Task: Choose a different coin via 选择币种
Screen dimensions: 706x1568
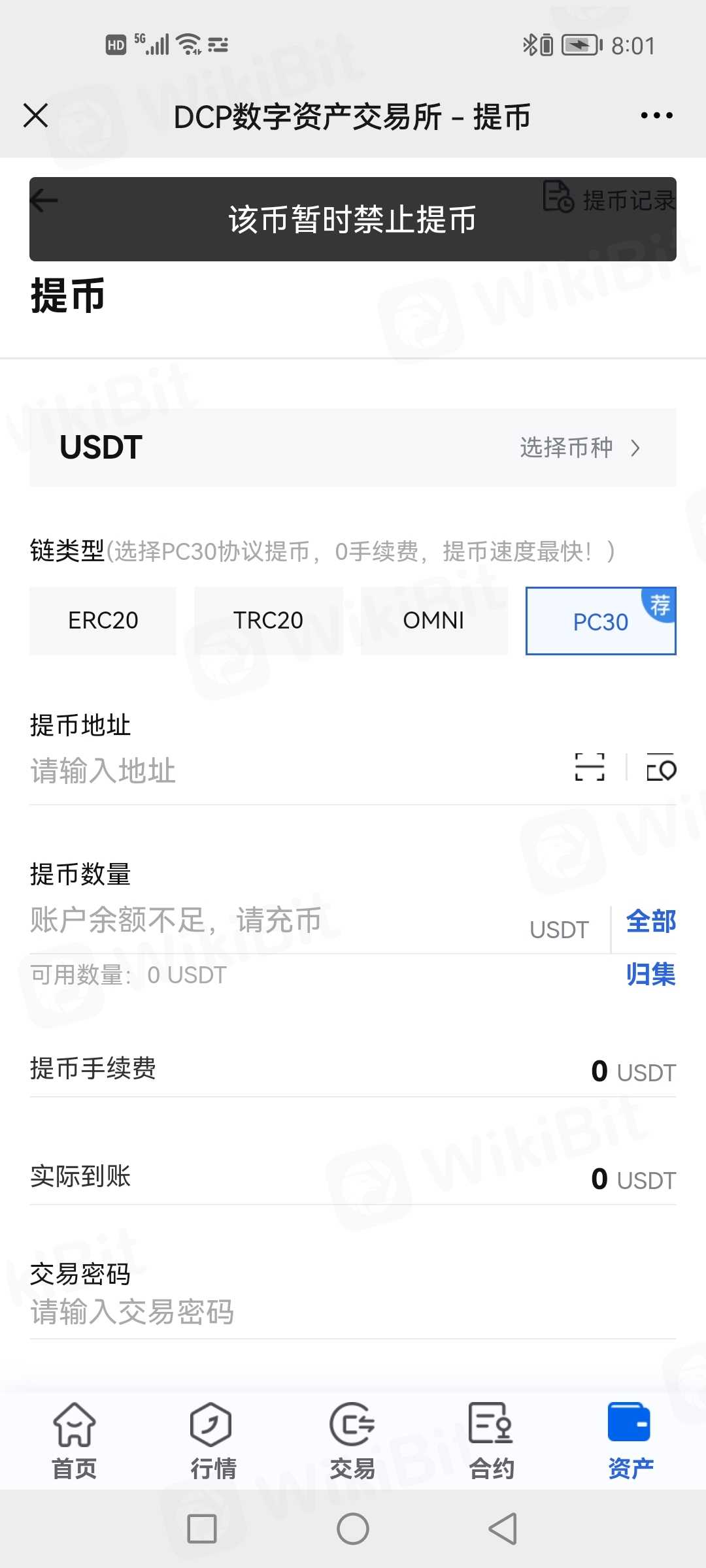Action: point(579,448)
